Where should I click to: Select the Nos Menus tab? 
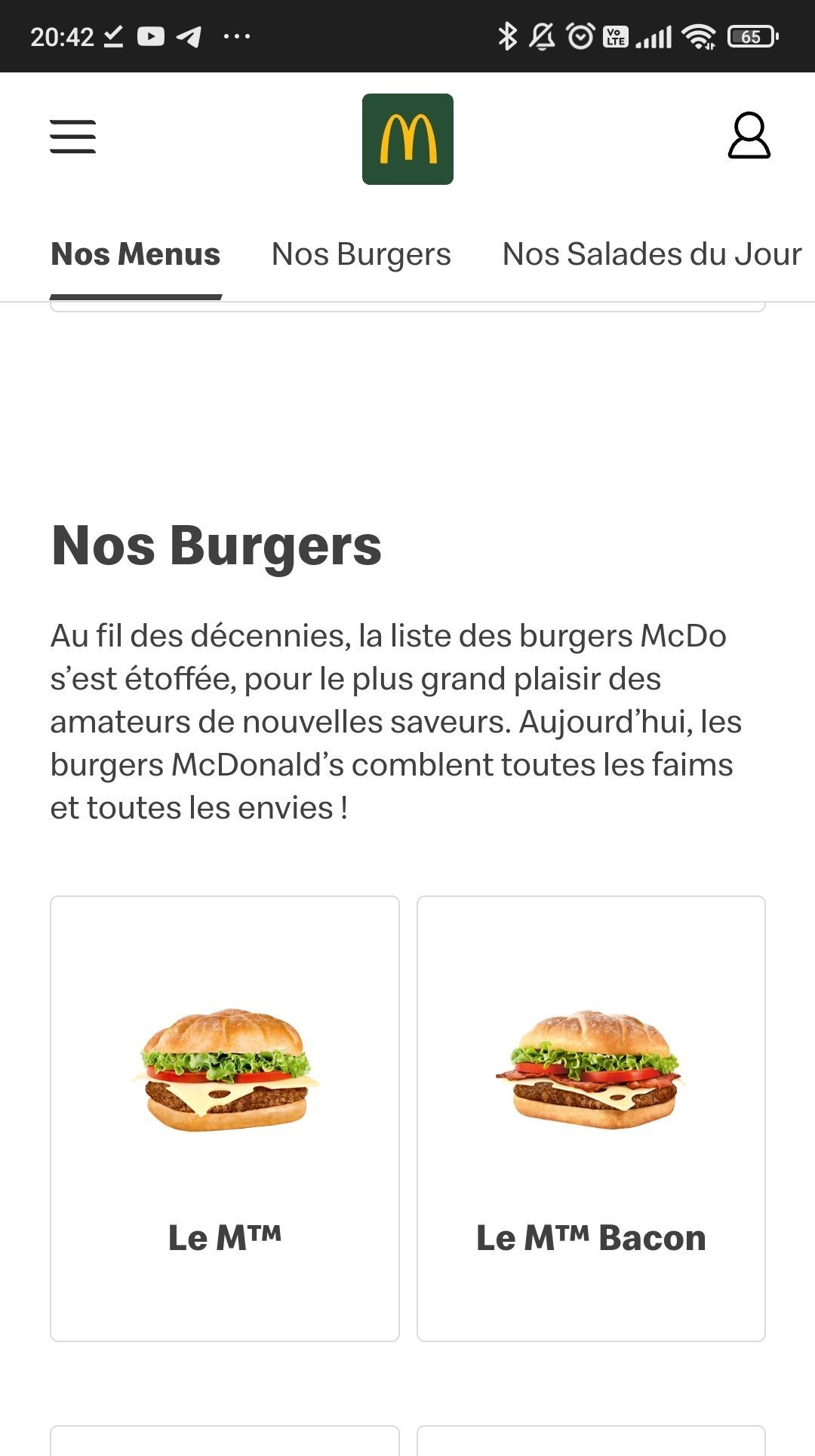click(136, 254)
